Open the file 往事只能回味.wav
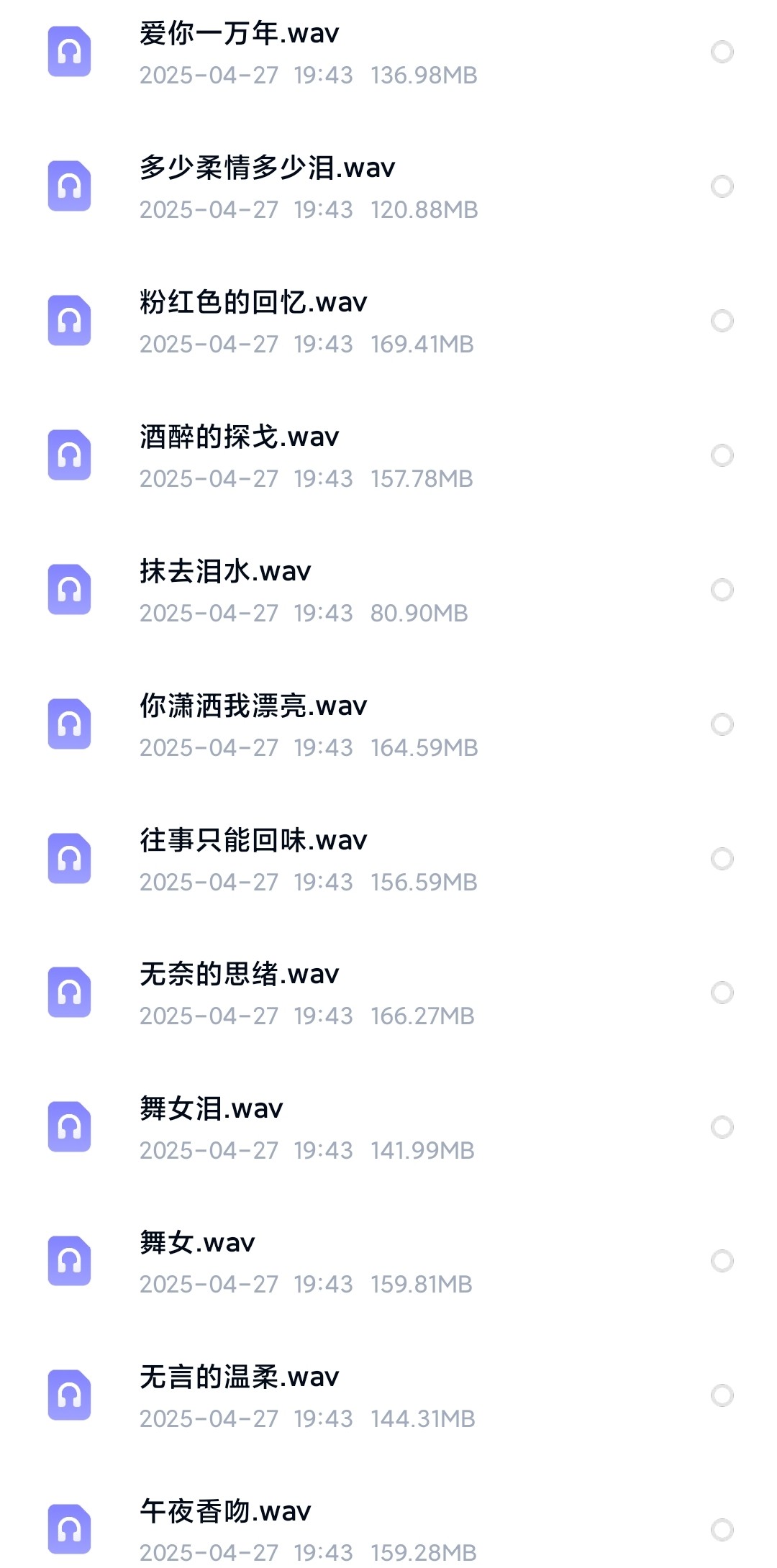The height and width of the screenshot is (1568, 777). 253,842
